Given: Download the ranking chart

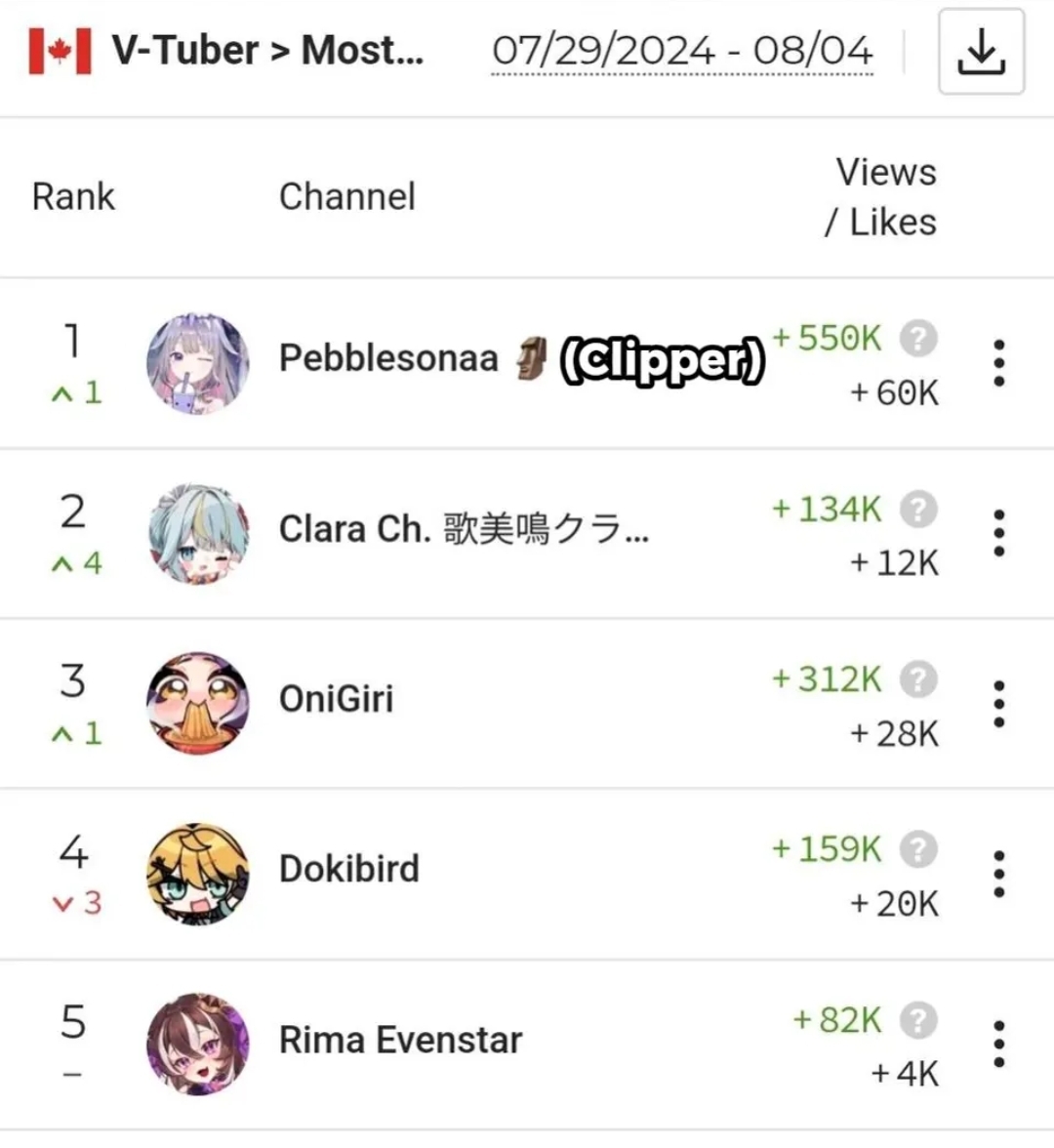Looking at the screenshot, I should coord(981,52).
